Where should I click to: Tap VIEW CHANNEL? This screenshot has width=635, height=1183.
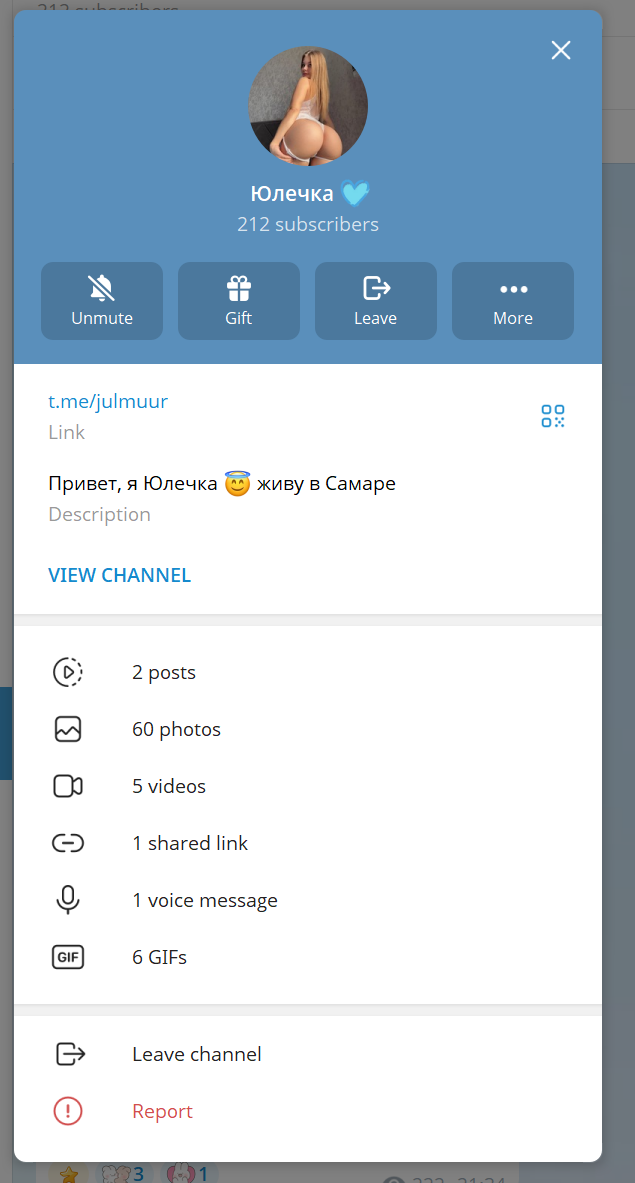(x=120, y=575)
